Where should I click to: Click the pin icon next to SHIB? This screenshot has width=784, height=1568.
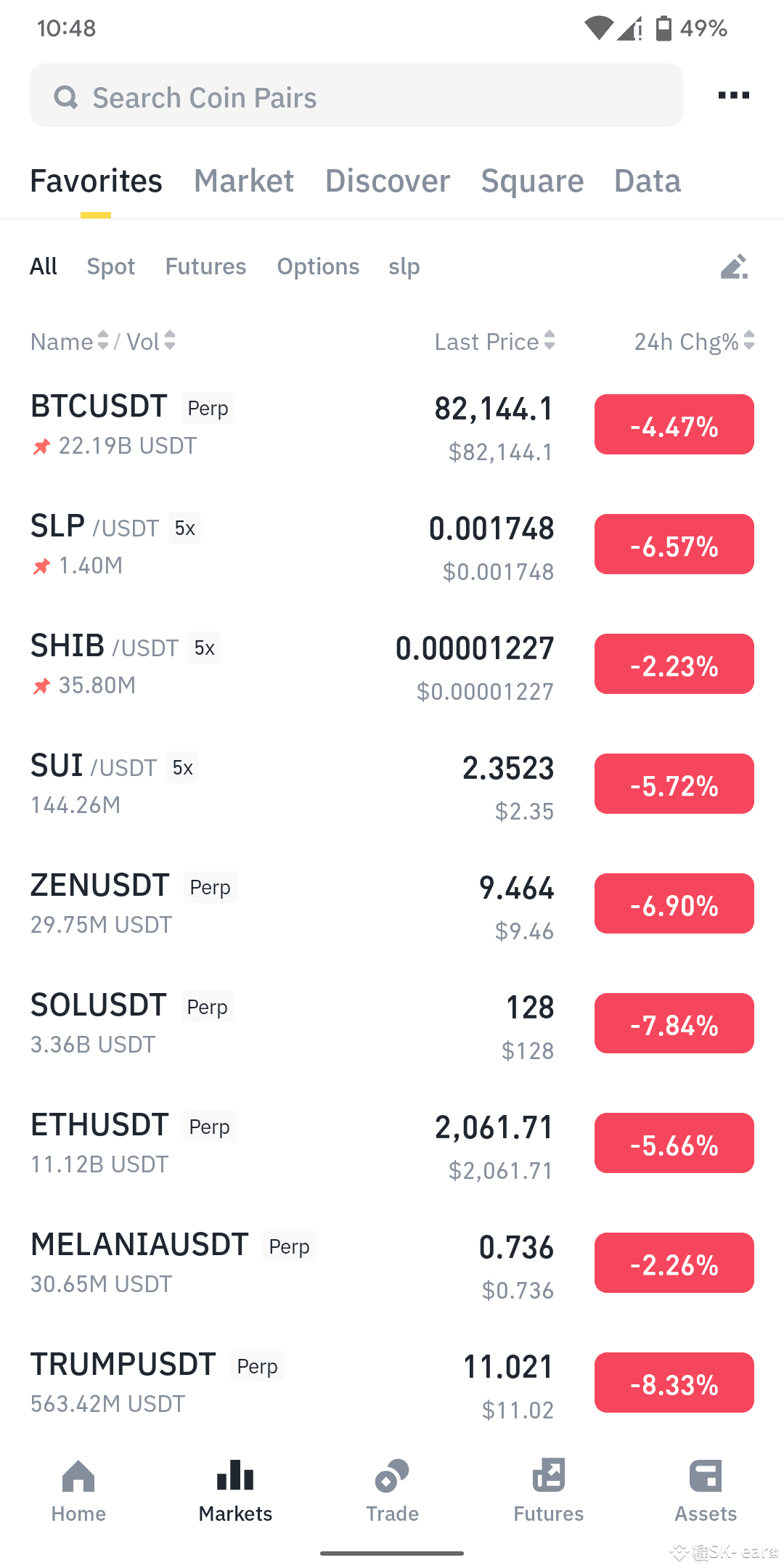click(x=41, y=685)
